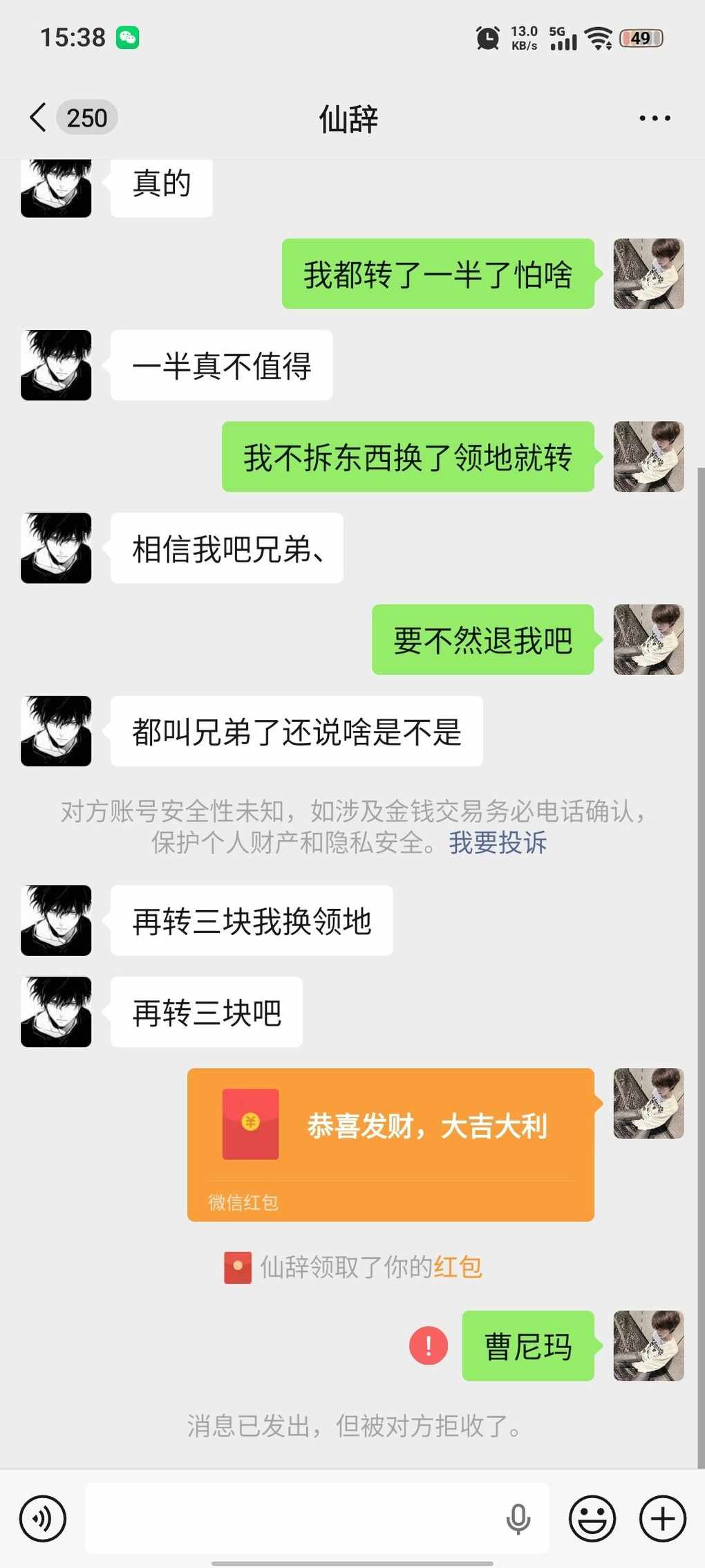Tap the red resend icon beside 曹尼玛
The height and width of the screenshot is (1568, 705).
(429, 1346)
